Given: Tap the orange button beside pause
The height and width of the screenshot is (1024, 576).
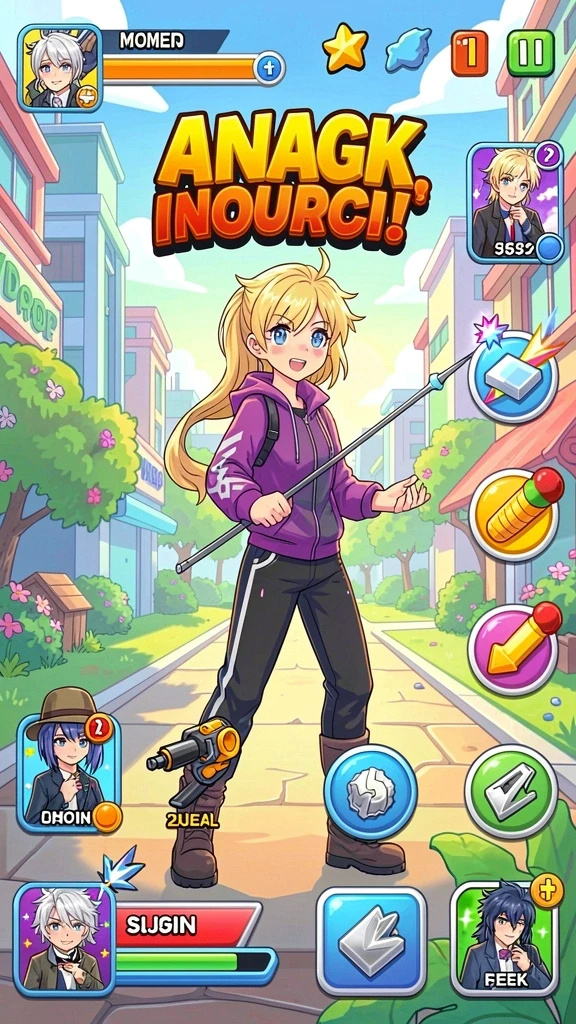Looking at the screenshot, I should pyautogui.click(x=470, y=53).
